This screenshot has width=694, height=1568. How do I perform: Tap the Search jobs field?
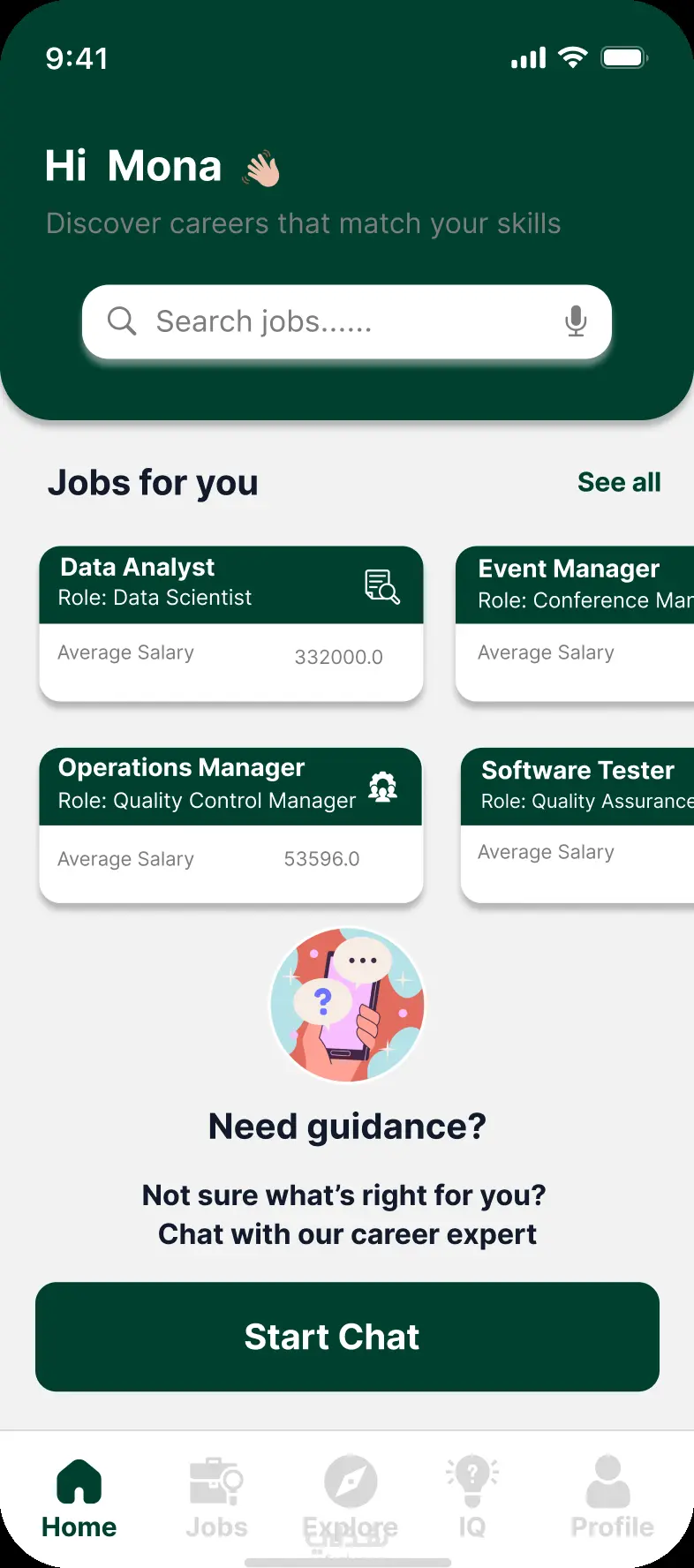point(336,321)
